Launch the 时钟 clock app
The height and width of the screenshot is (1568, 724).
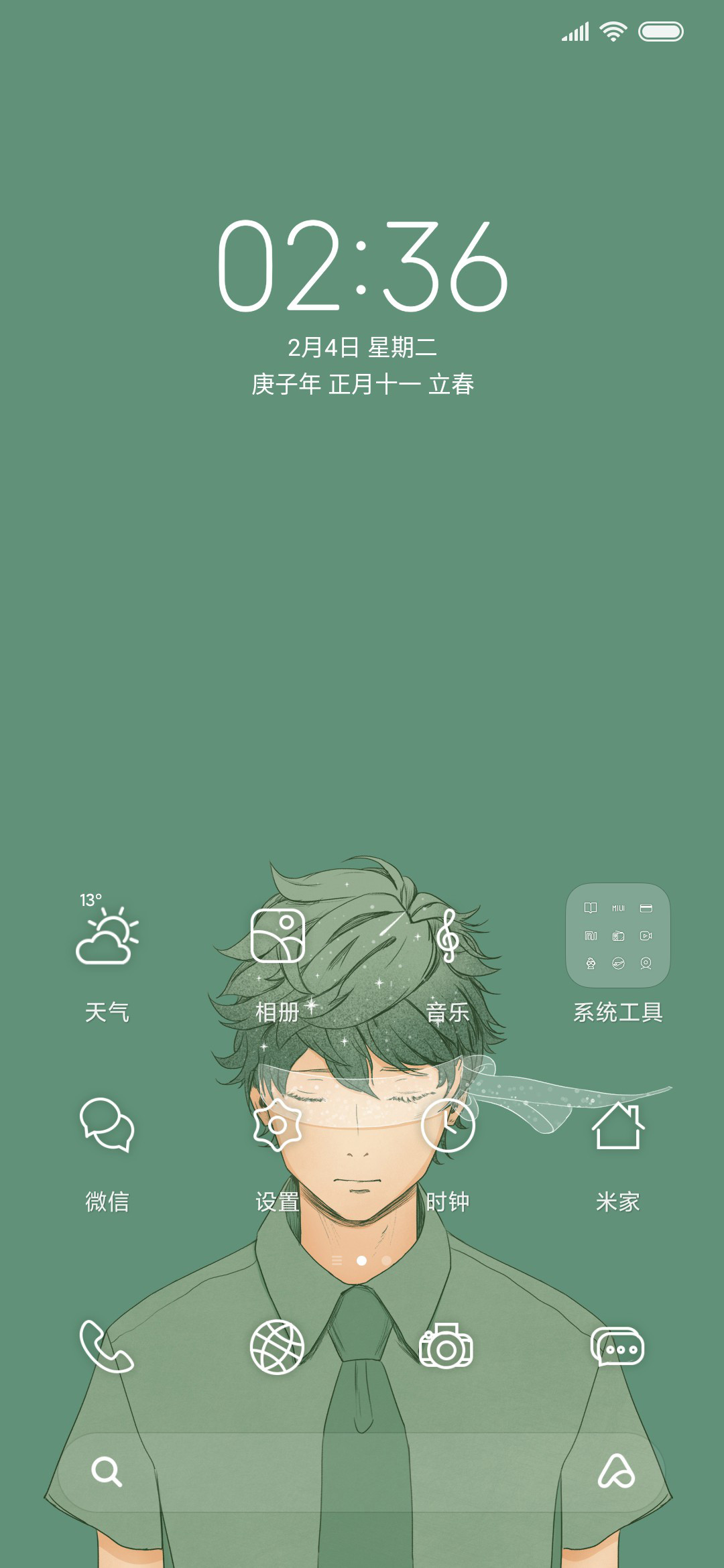[447, 1125]
